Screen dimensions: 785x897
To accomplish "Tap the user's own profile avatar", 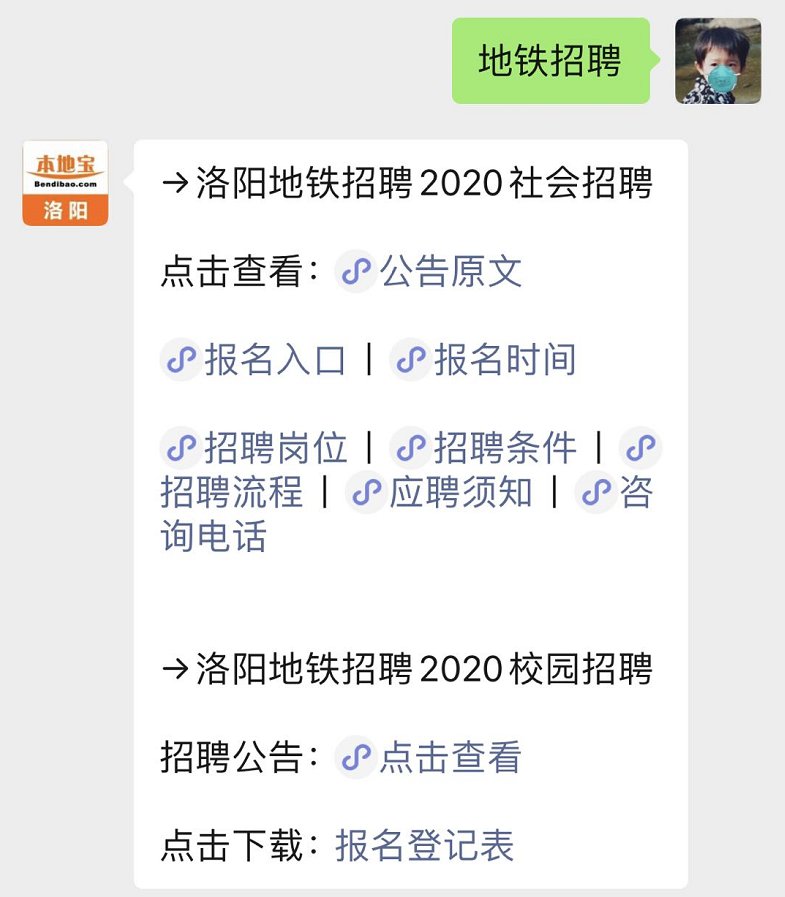I will pyautogui.click(x=718, y=61).
